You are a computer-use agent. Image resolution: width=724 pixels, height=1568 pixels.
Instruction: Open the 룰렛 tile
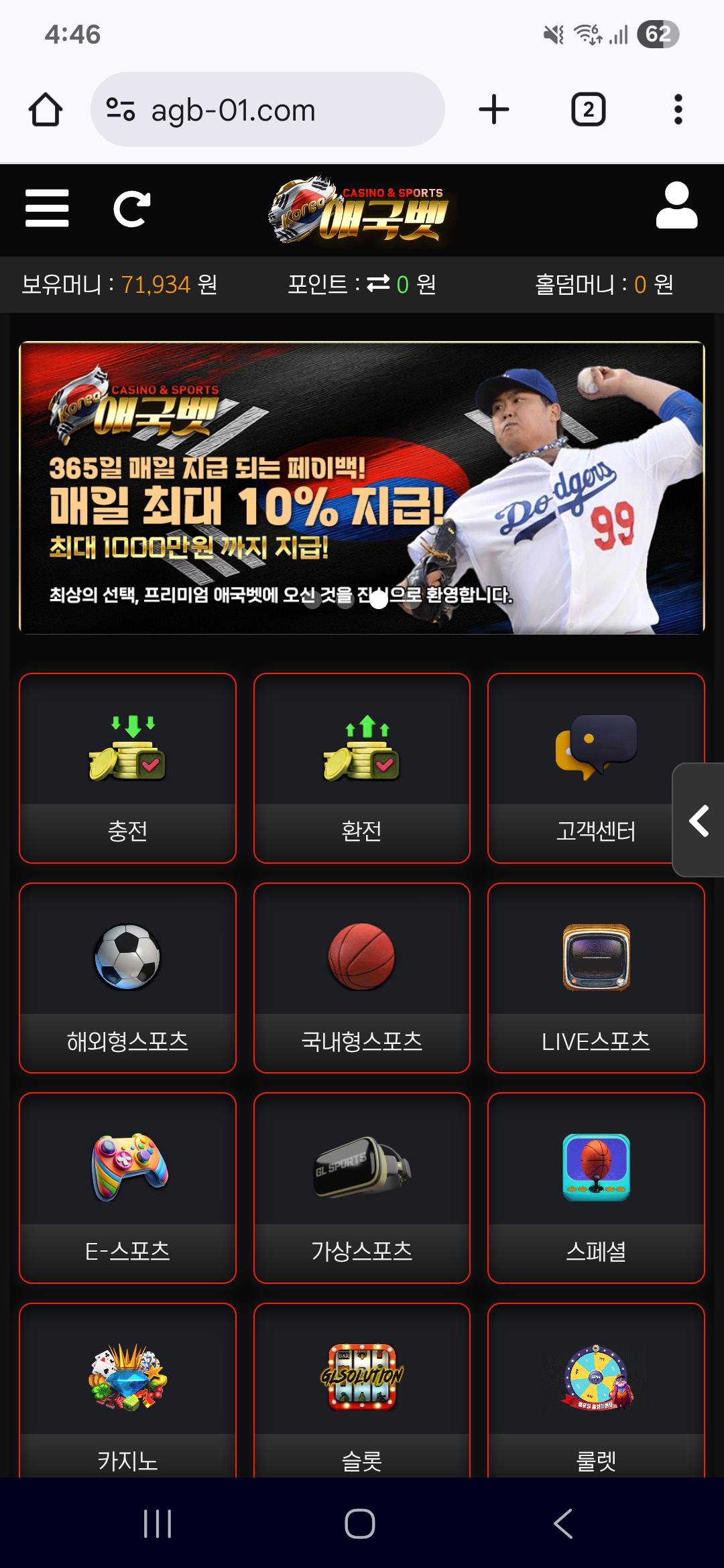(x=596, y=1394)
